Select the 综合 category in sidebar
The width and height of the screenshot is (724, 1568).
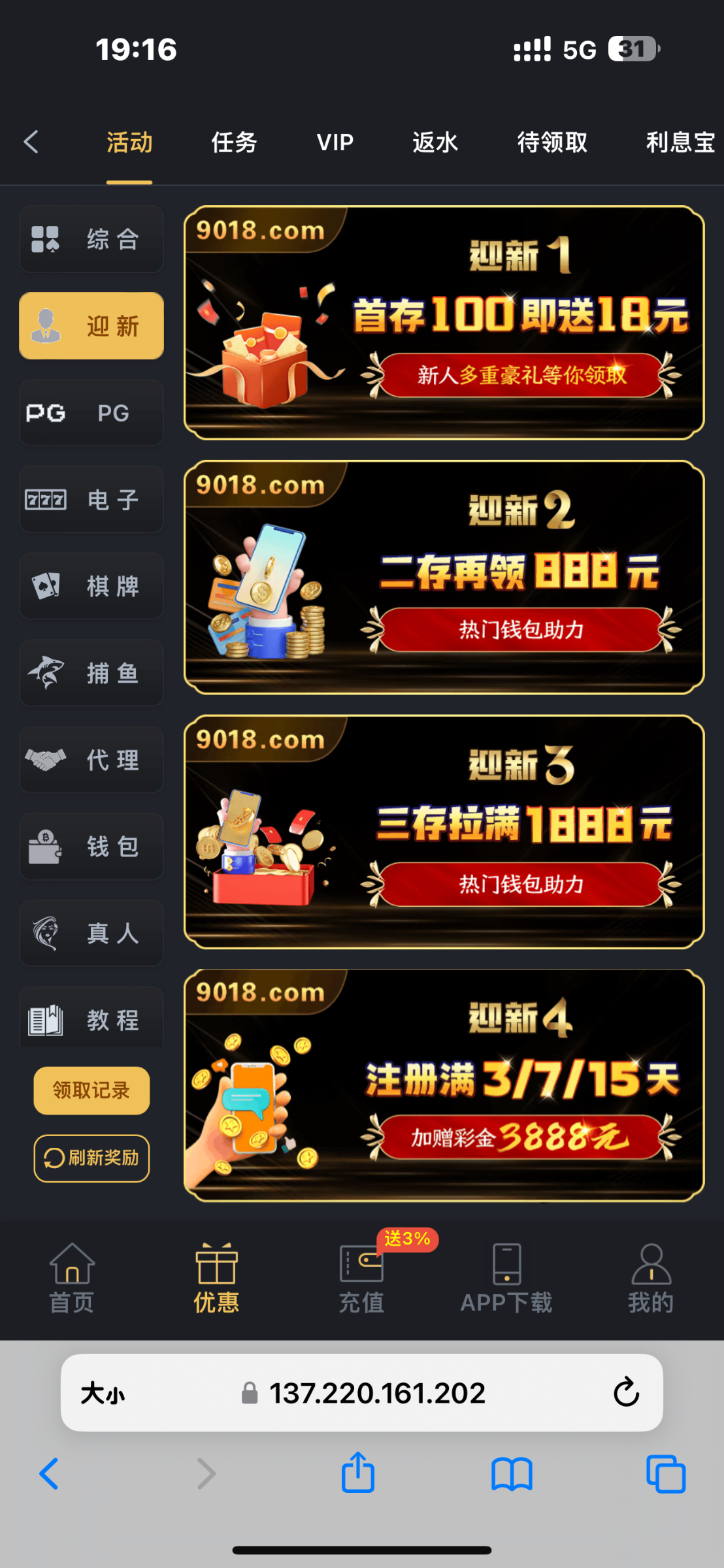click(91, 239)
